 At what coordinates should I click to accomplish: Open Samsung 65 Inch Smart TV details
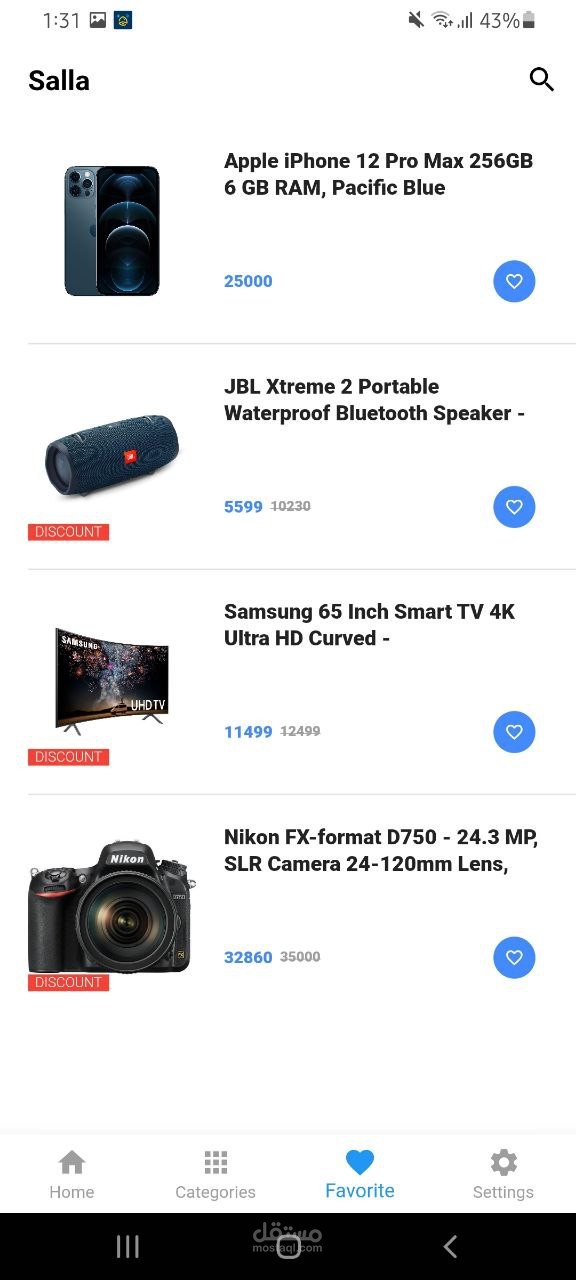[x=288, y=682]
